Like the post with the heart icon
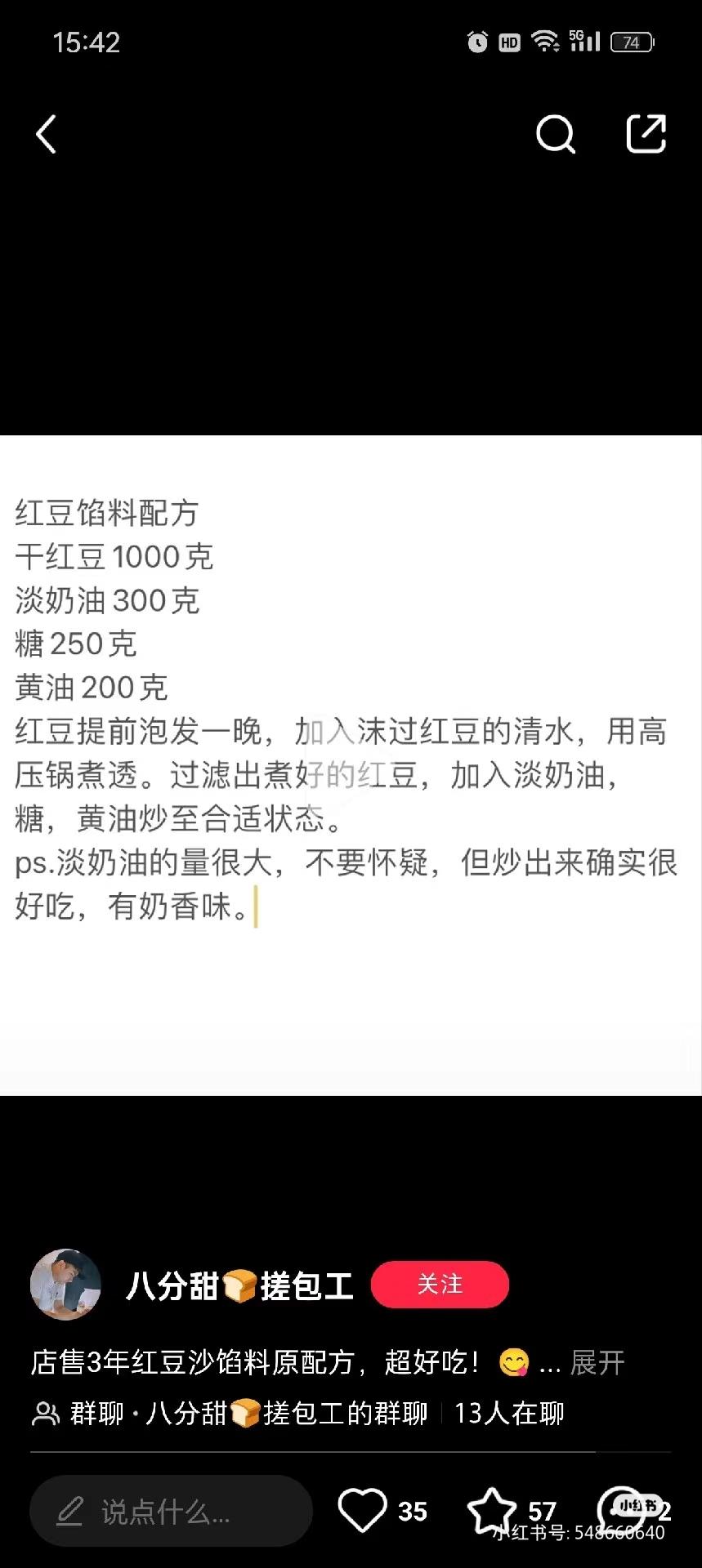This screenshot has height=1568, width=702. 362,1510
